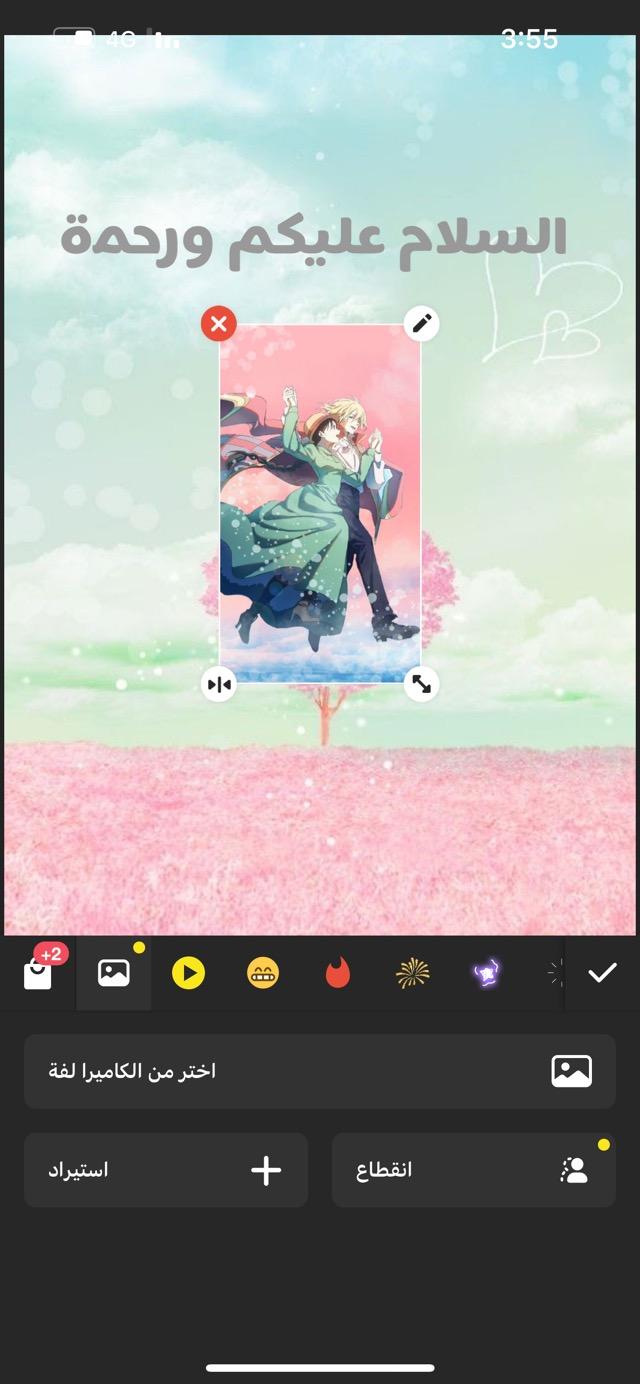Open the red flame sticker pack
640x1384 pixels.
pos(338,973)
